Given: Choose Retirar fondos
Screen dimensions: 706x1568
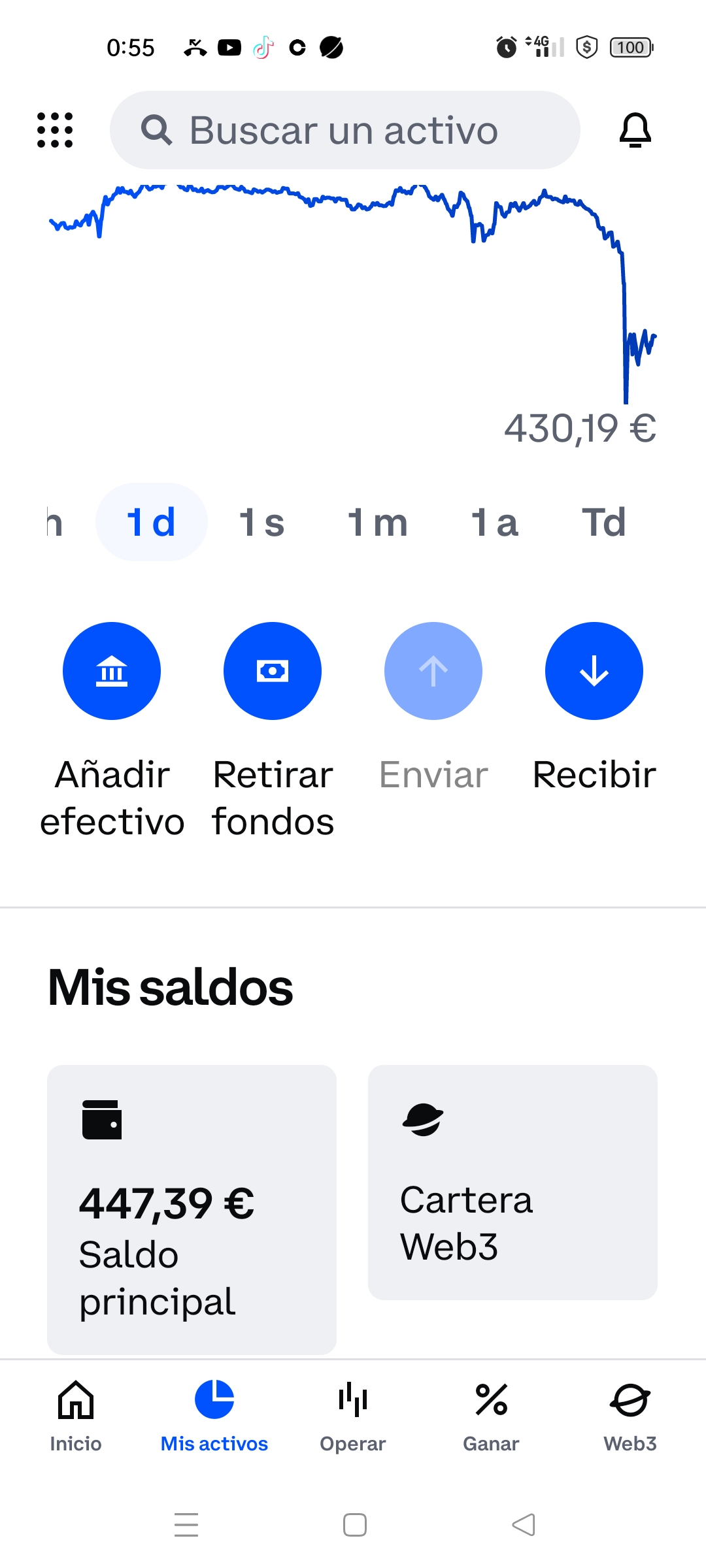Looking at the screenshot, I should point(273,671).
